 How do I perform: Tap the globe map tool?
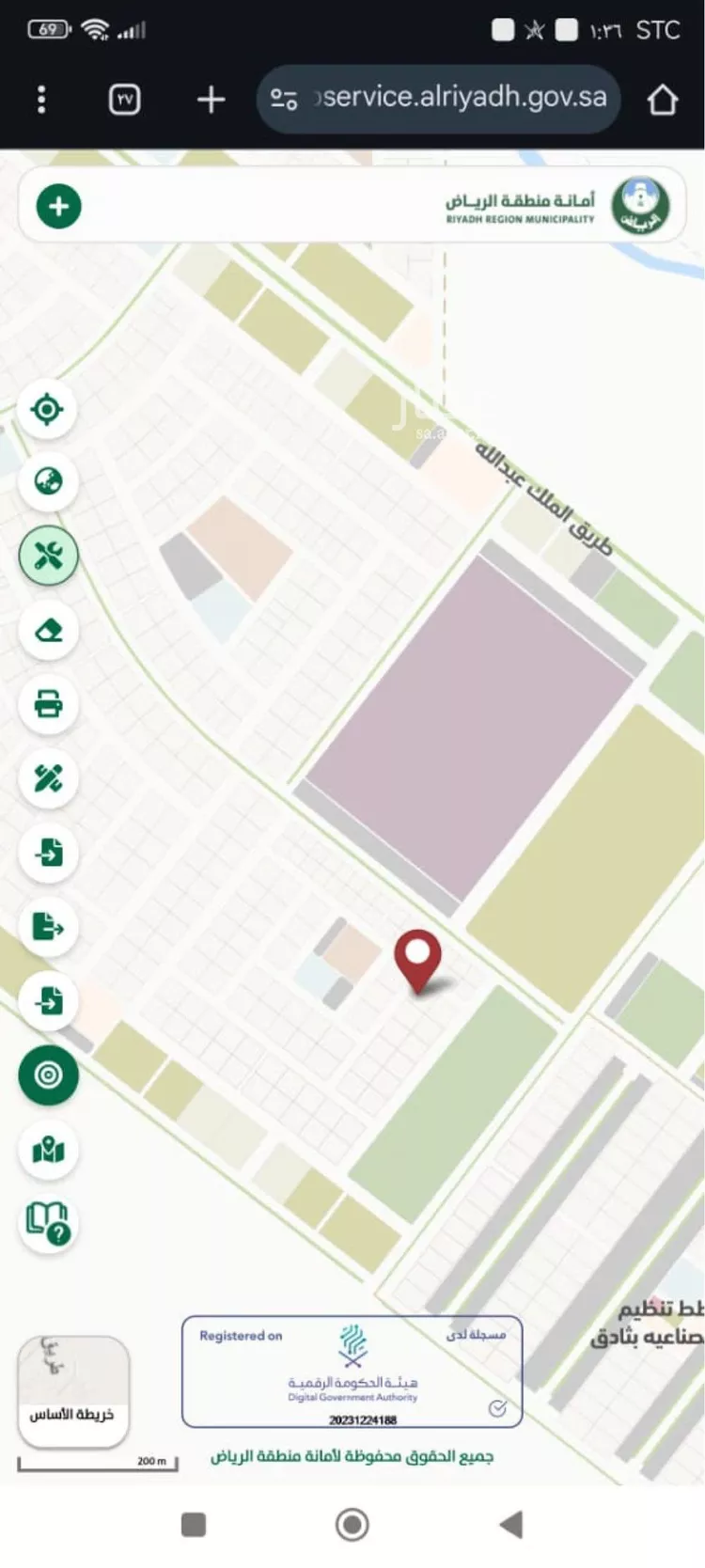tap(48, 481)
